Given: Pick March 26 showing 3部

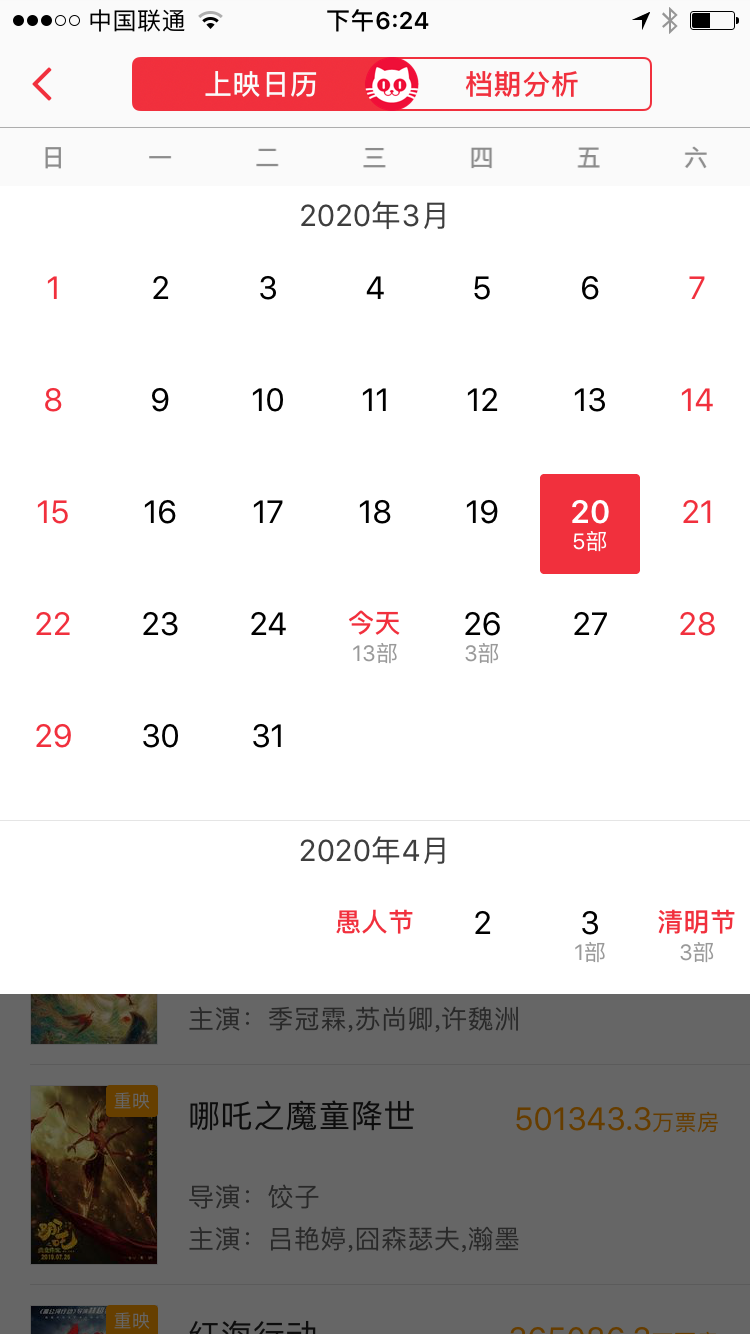Looking at the screenshot, I should point(482,636).
